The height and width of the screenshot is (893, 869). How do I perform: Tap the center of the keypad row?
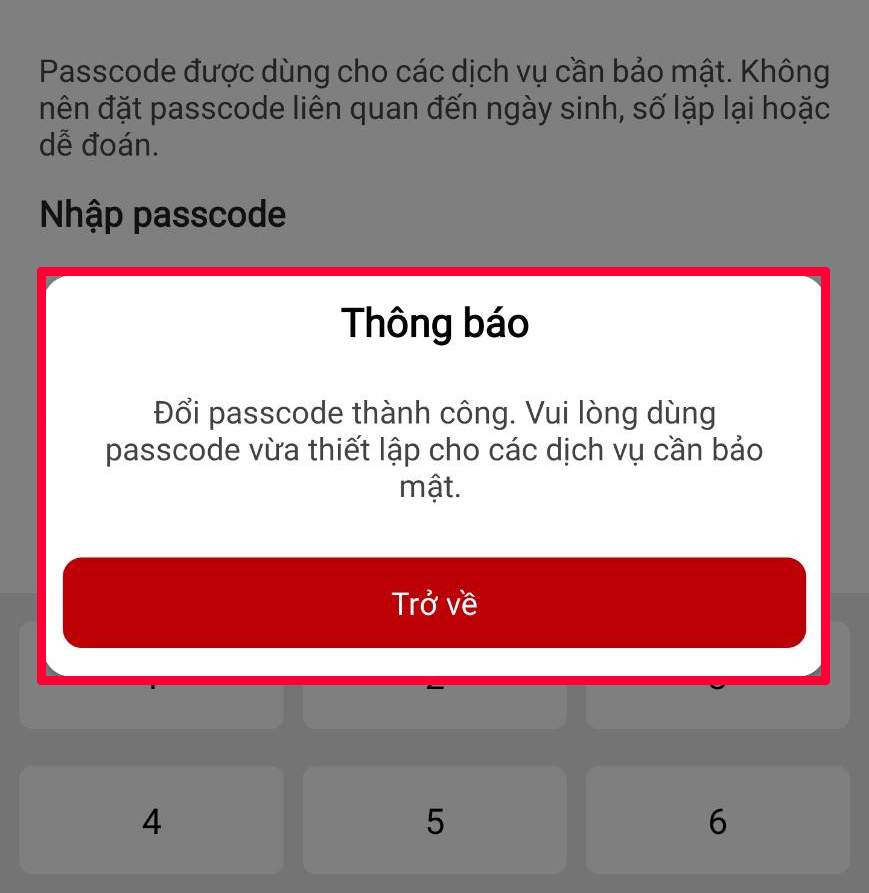pyautogui.click(x=434, y=820)
